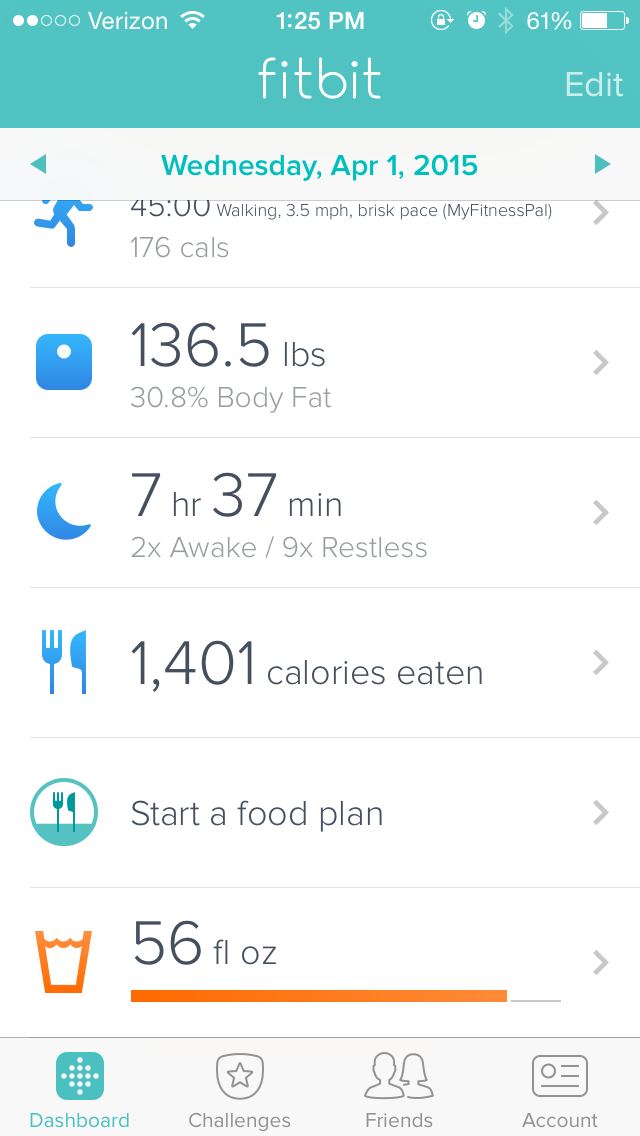
Task: Select Start a food plan
Action: point(320,813)
